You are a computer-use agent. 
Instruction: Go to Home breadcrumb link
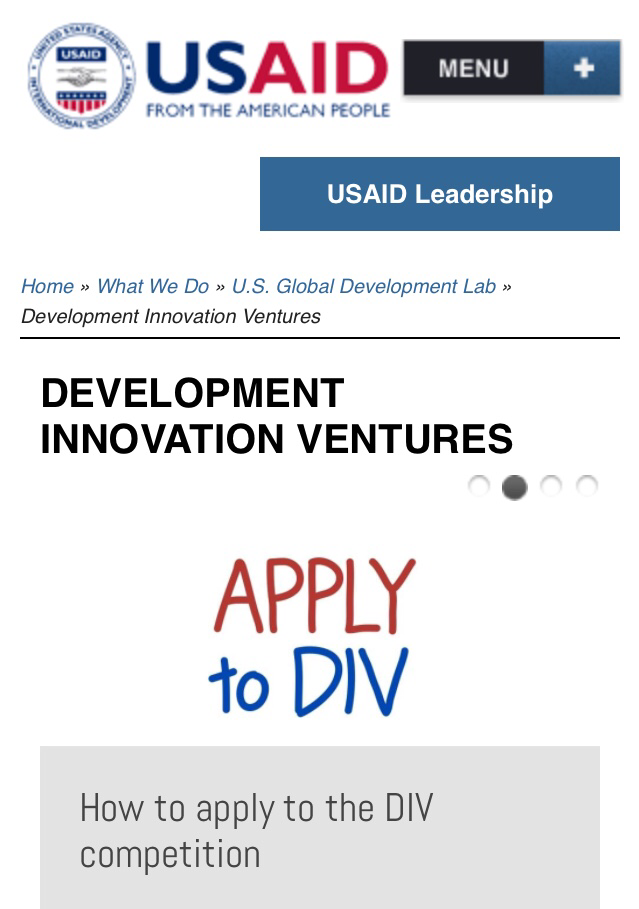(47, 286)
